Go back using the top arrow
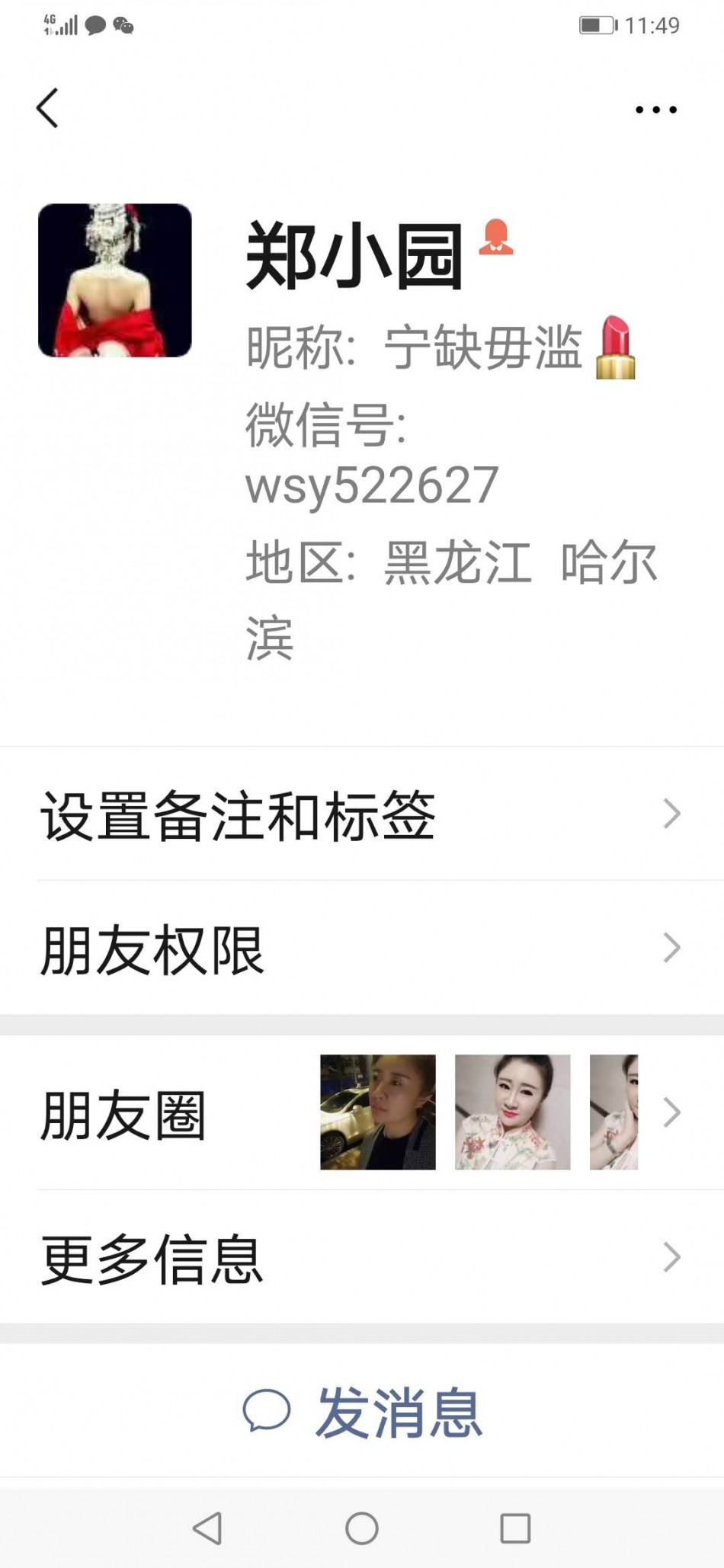The height and width of the screenshot is (1568, 724). click(x=47, y=107)
